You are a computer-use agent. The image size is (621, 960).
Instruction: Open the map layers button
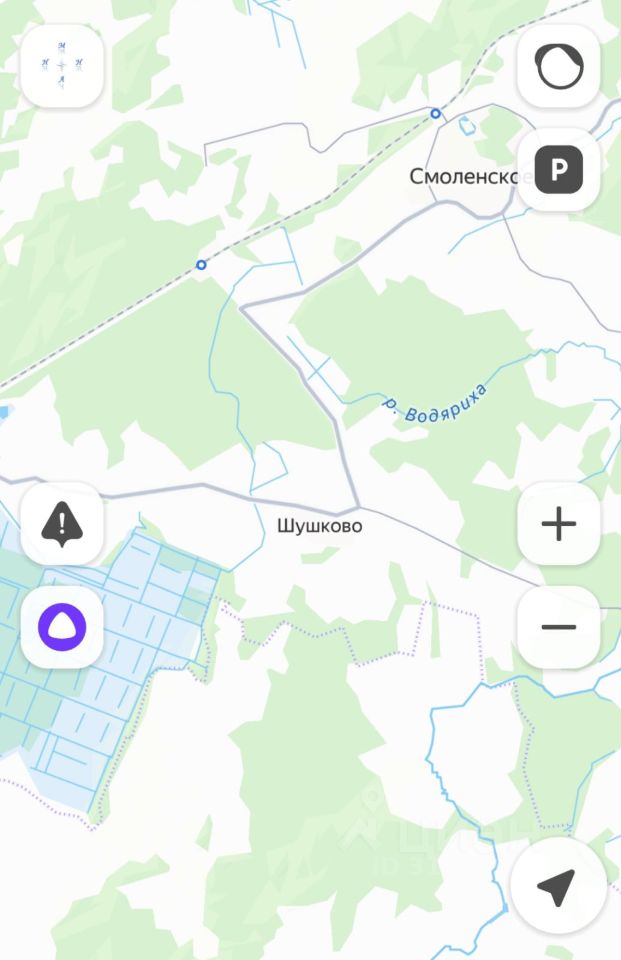[x=558, y=67]
